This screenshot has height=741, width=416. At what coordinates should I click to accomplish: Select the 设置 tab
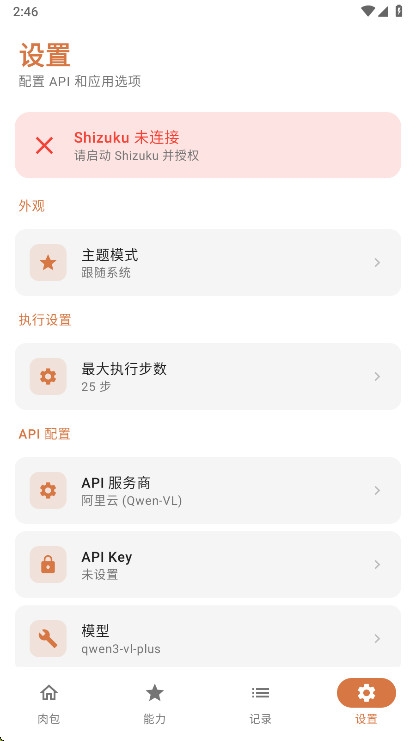[x=366, y=702]
